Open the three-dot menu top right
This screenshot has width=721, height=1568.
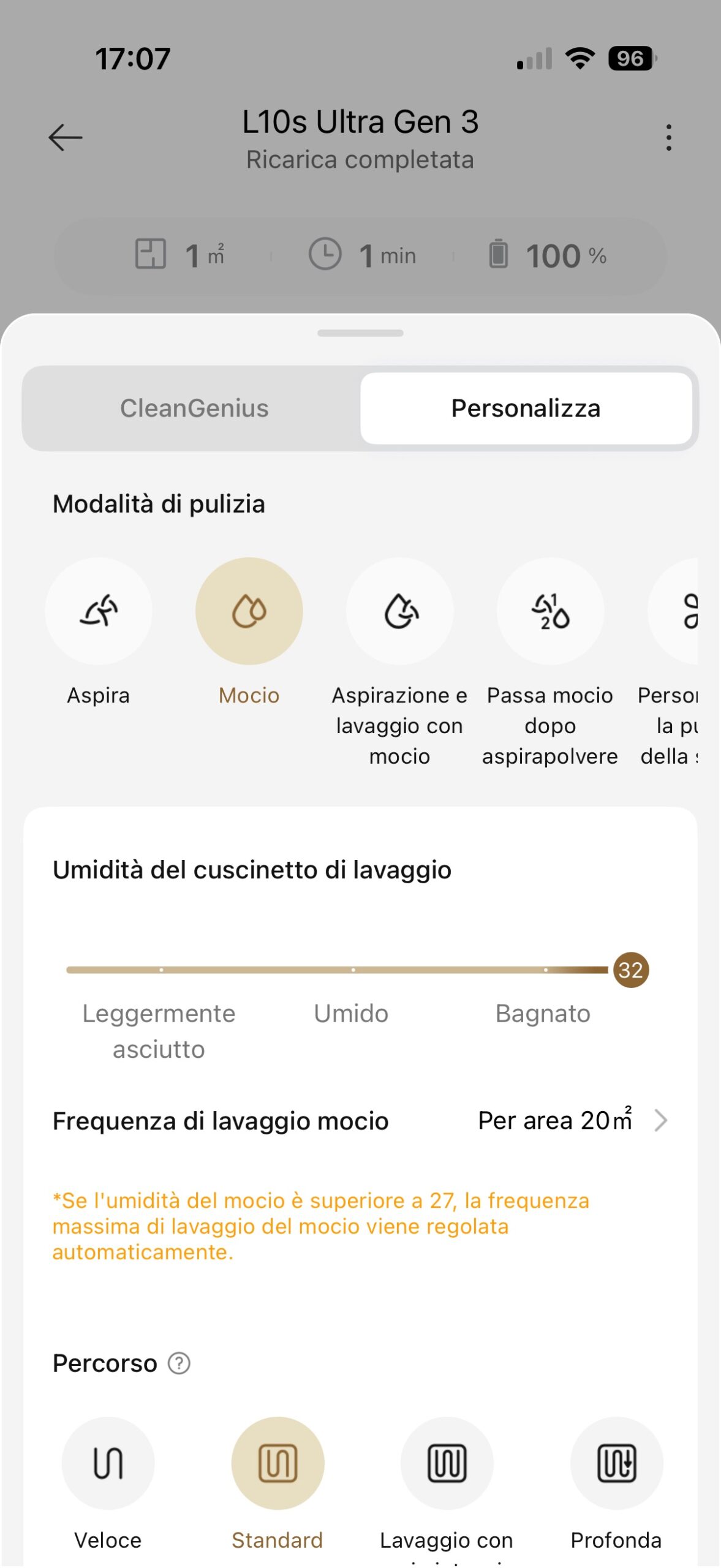pos(668,137)
